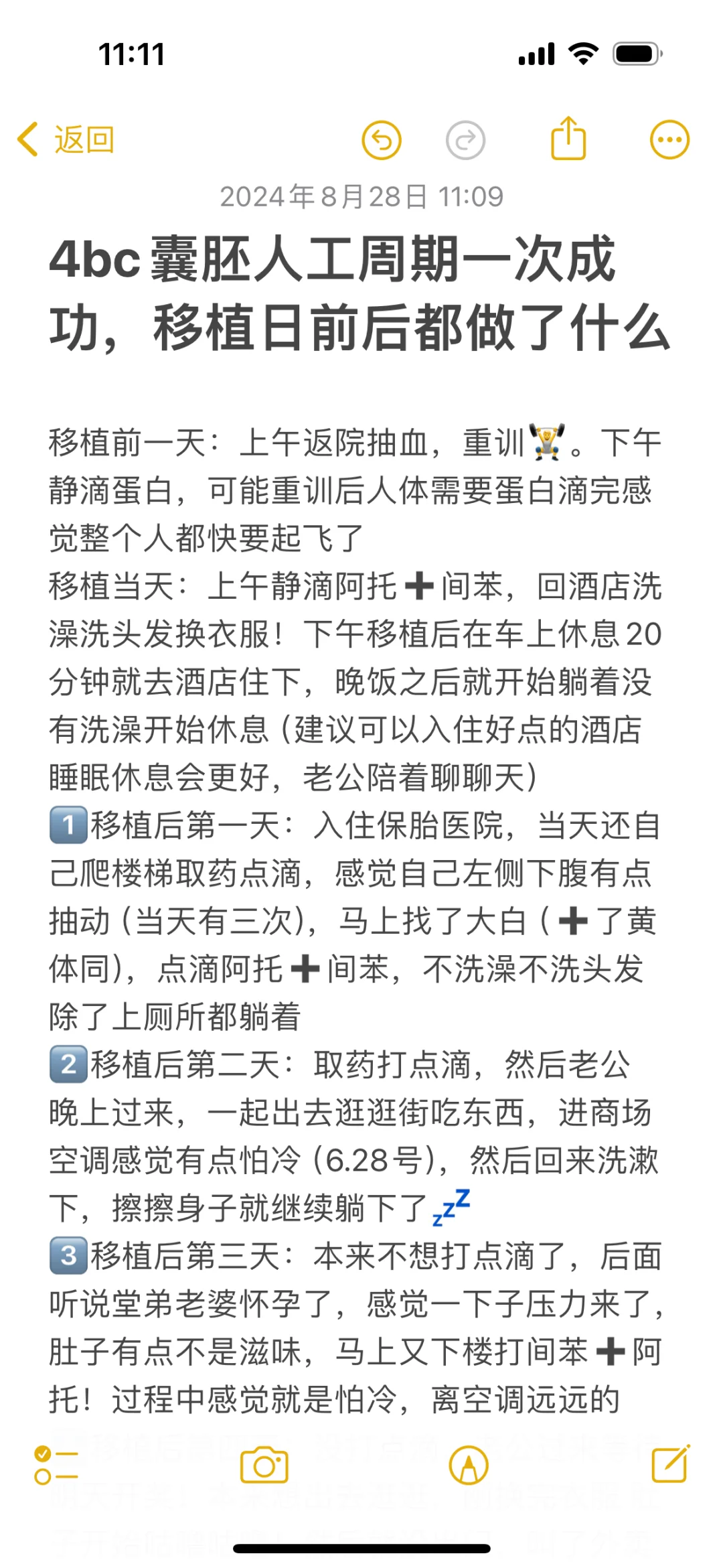Viewport: 723px width, 1568px height.
Task: Redo the last undone edit
Action: pyautogui.click(x=465, y=141)
